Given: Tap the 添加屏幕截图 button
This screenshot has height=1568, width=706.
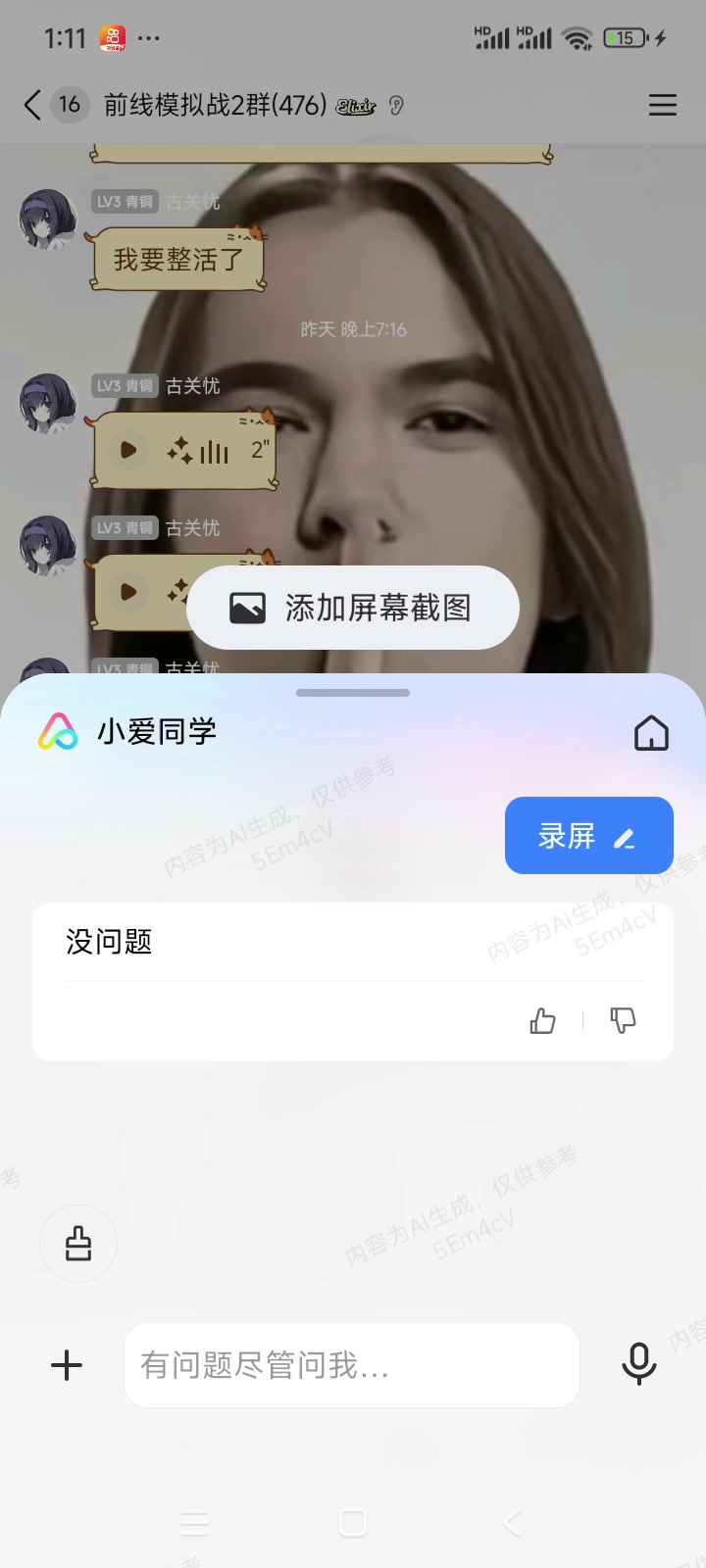Looking at the screenshot, I should [352, 608].
